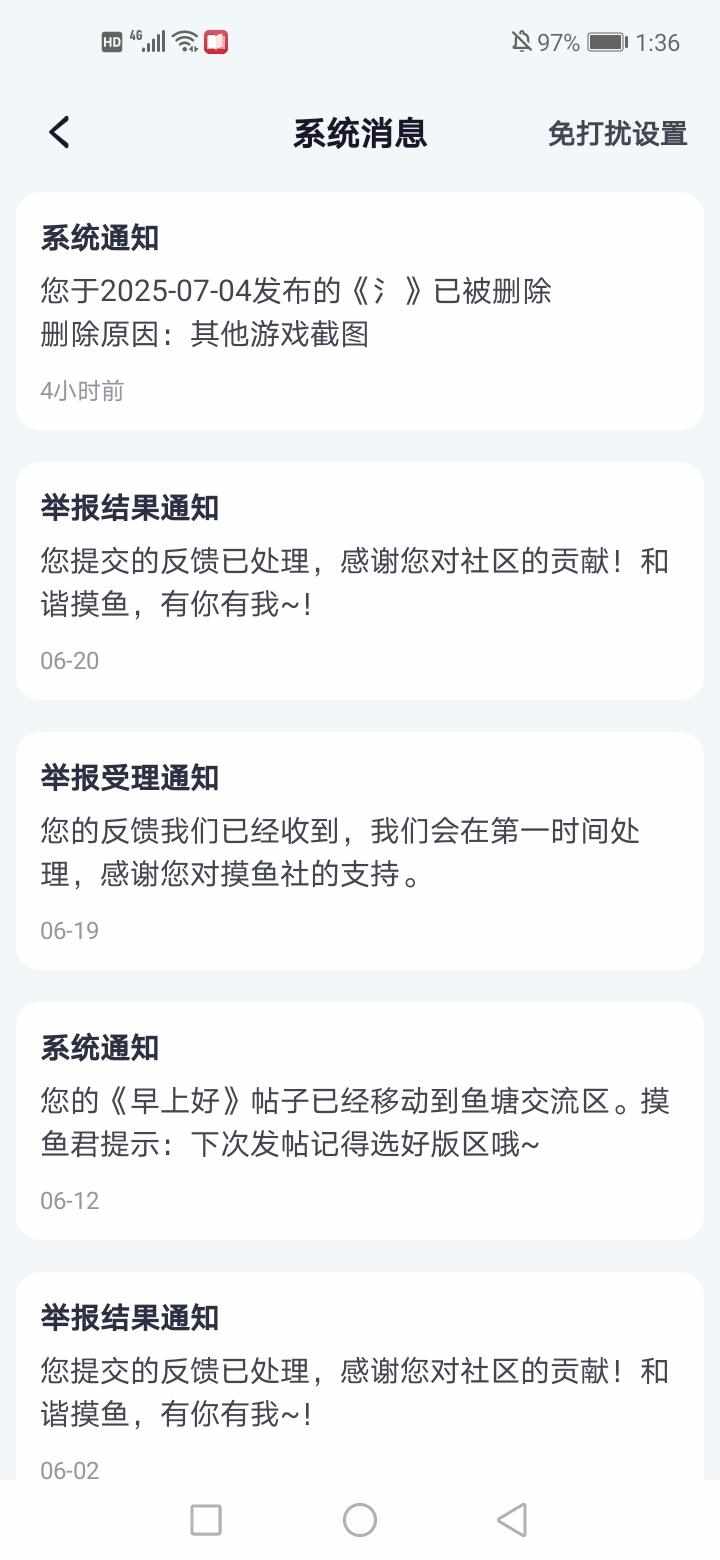Open the 《早上好》 post moved notification
This screenshot has height=1560, width=720.
(360, 1121)
